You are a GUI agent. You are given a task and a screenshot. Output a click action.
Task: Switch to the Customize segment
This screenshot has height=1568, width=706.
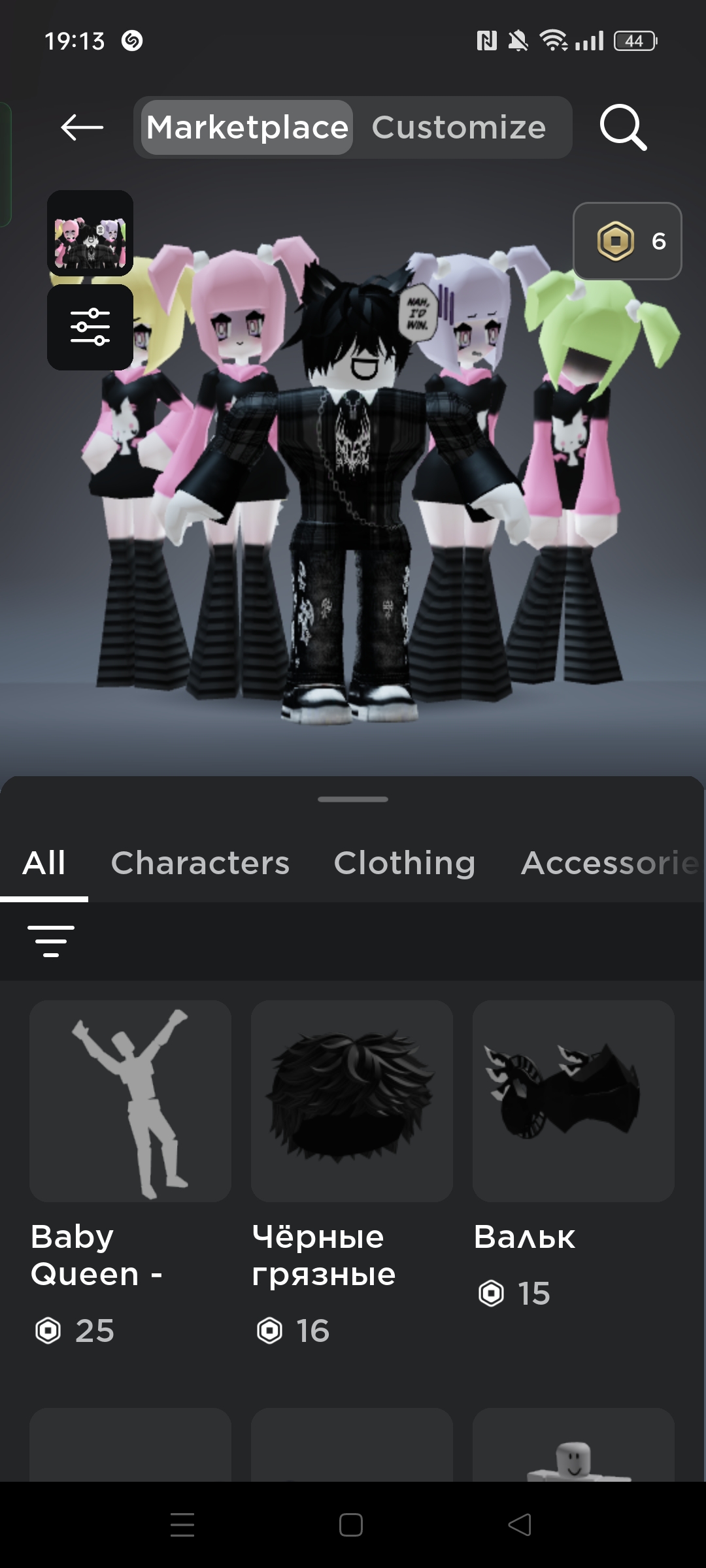point(459,127)
